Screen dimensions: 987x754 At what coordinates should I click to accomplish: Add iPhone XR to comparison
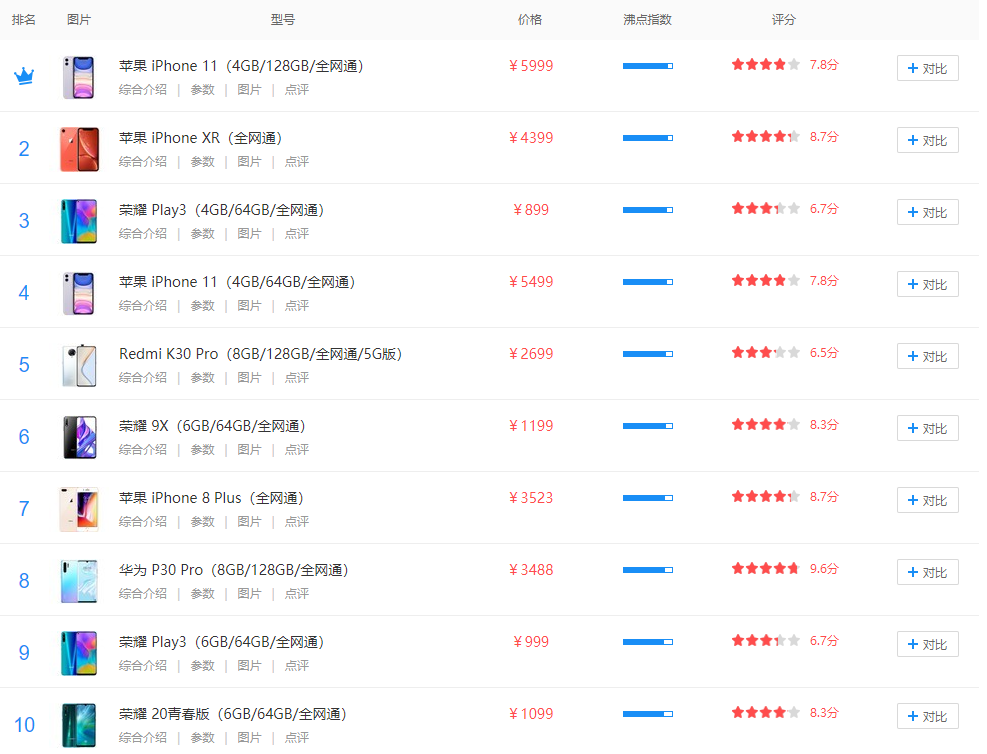[x=927, y=140]
